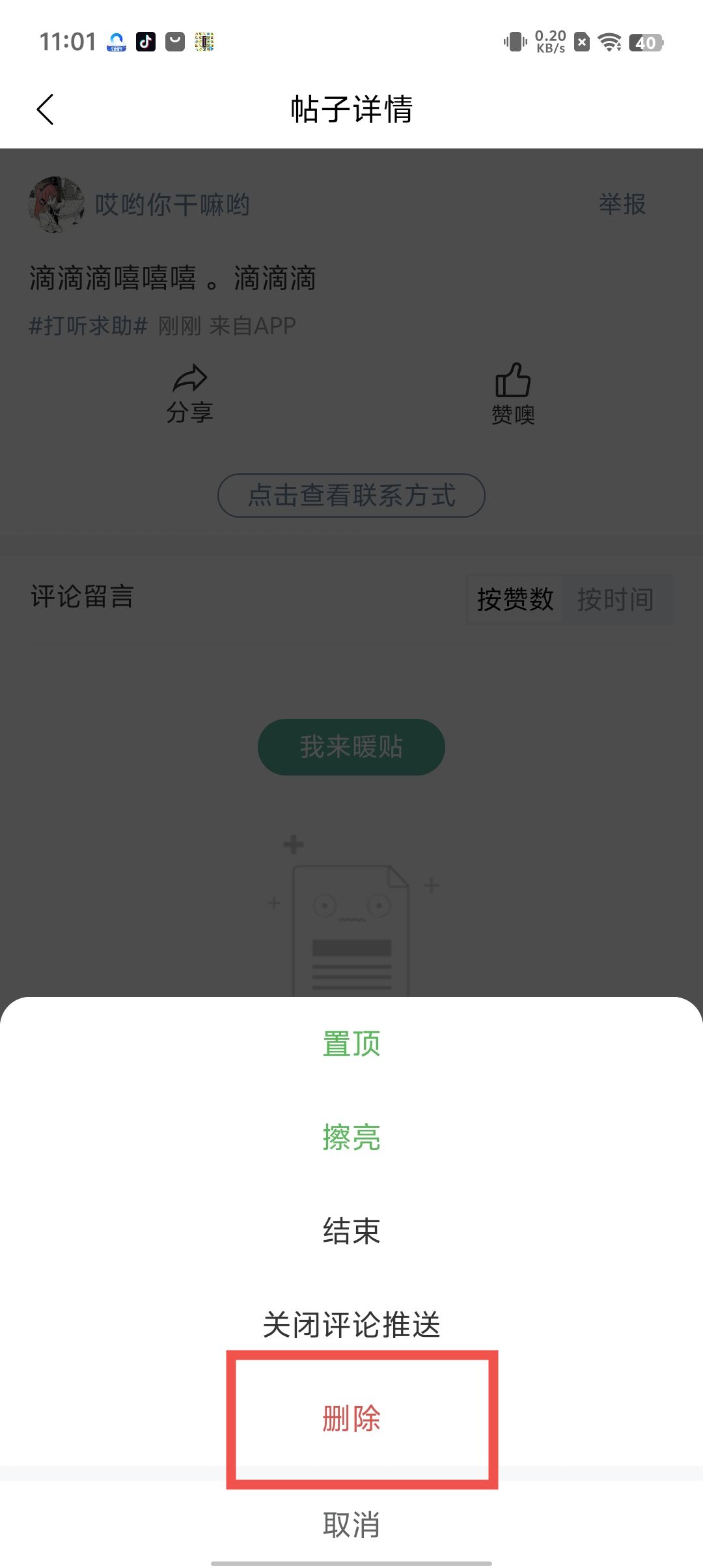The width and height of the screenshot is (703, 1568).
Task: Tap the 我来暖贴 button
Action: tap(350, 747)
